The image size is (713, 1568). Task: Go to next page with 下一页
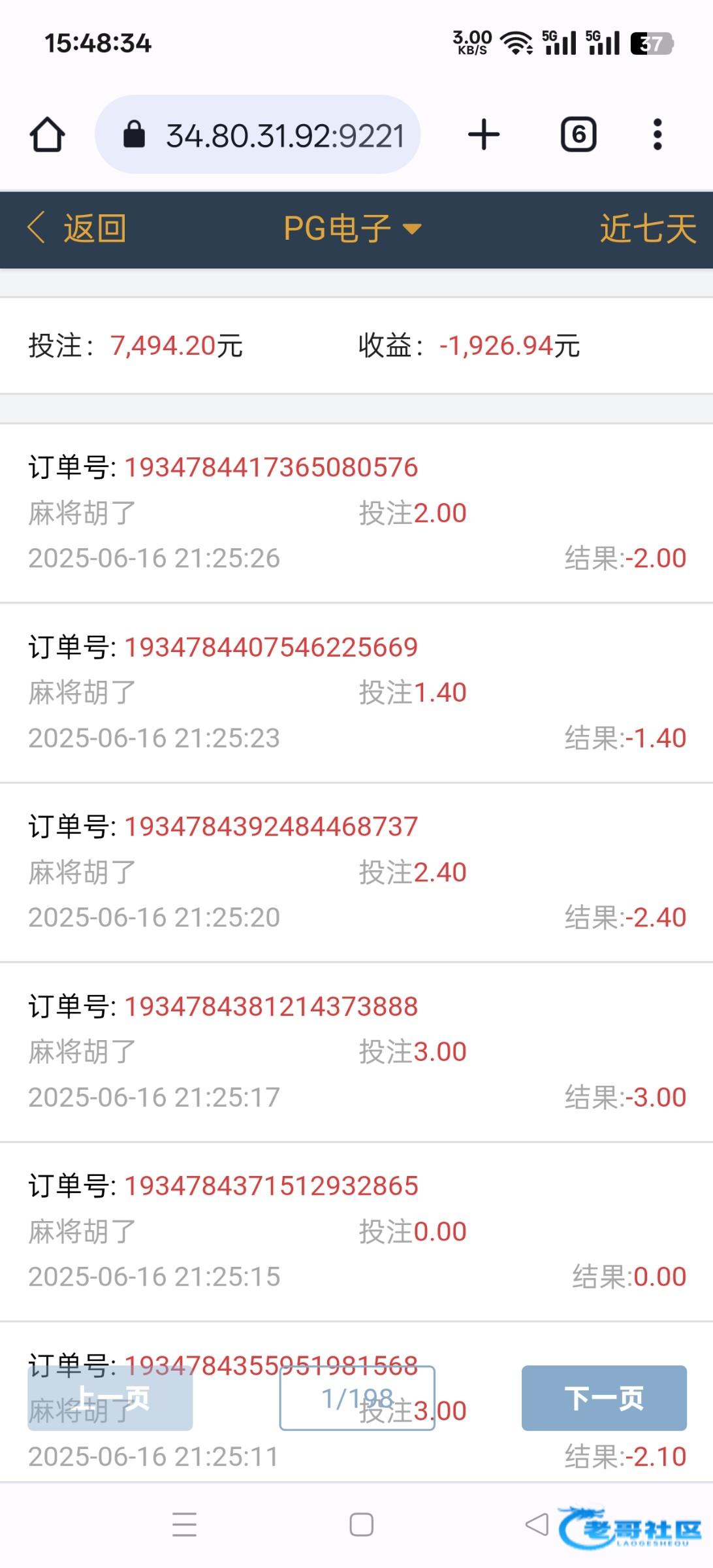pyautogui.click(x=604, y=1398)
